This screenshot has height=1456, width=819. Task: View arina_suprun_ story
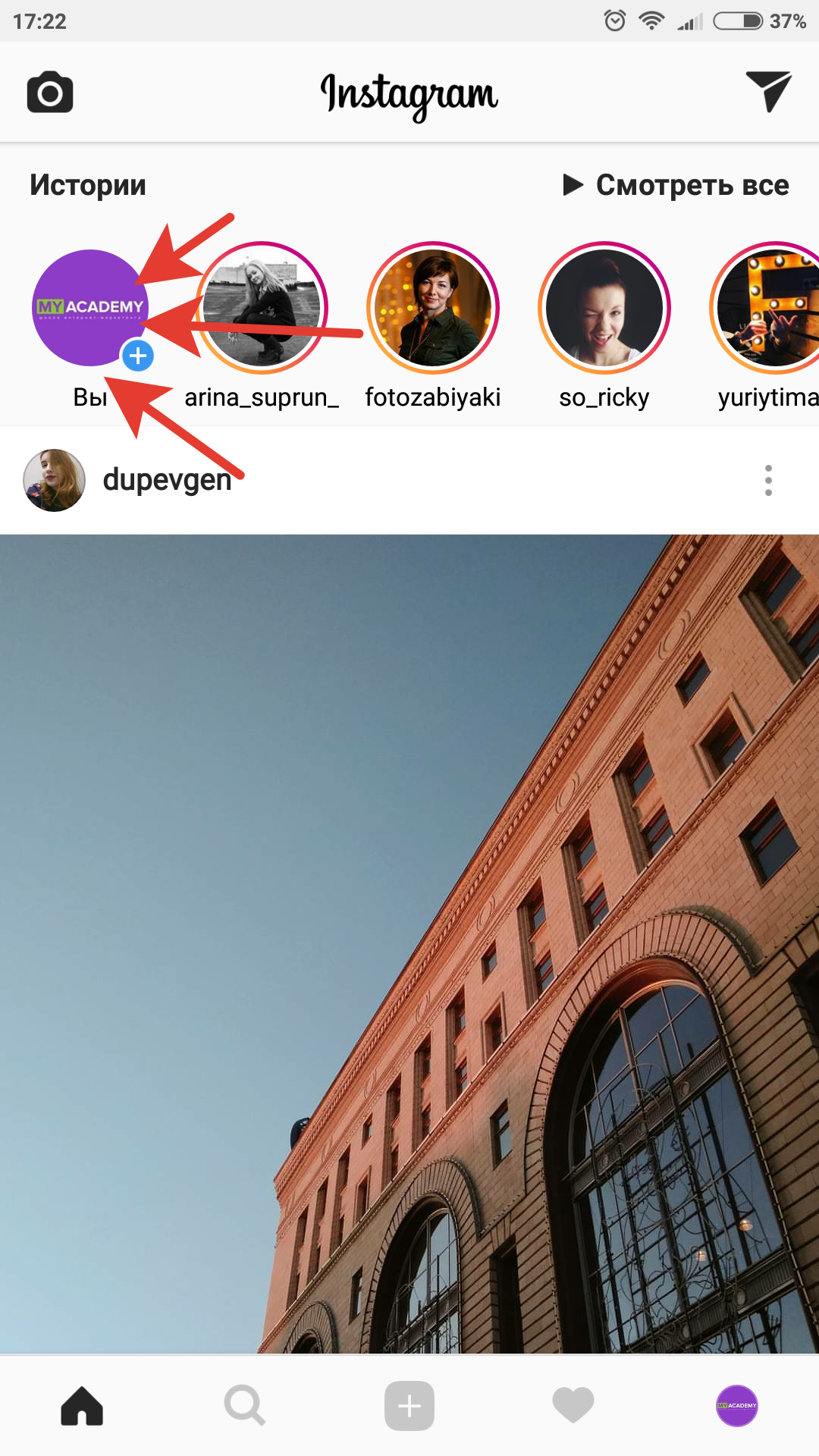(x=262, y=308)
